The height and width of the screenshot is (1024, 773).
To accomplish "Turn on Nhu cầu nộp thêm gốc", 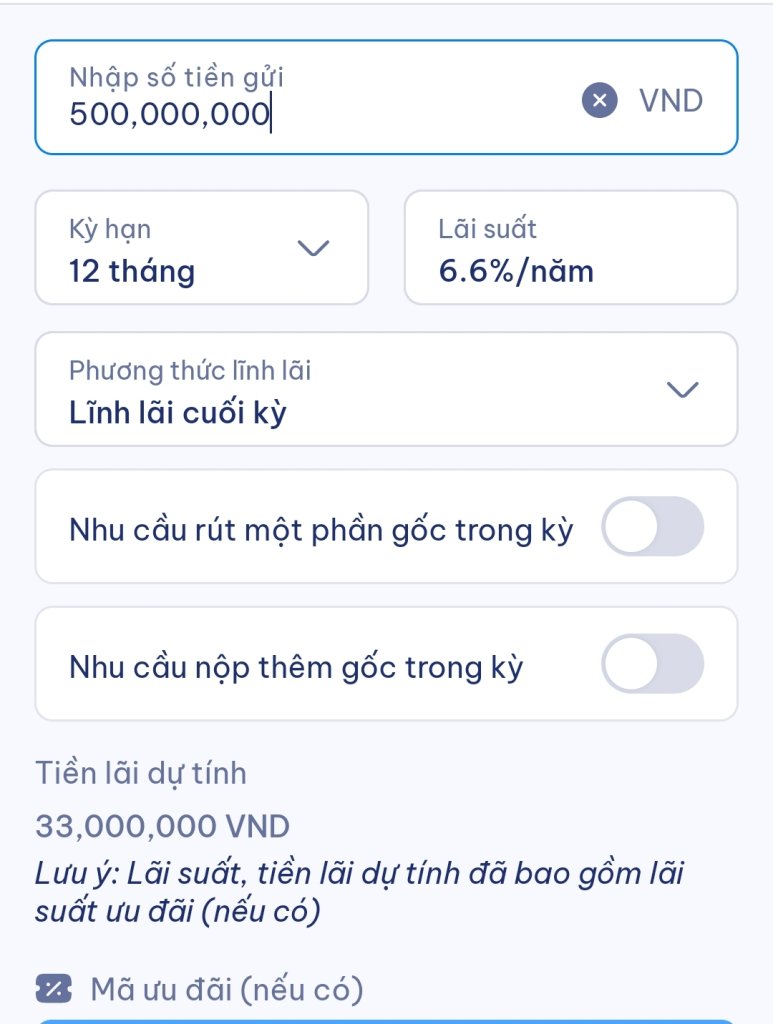I will pyautogui.click(x=652, y=664).
